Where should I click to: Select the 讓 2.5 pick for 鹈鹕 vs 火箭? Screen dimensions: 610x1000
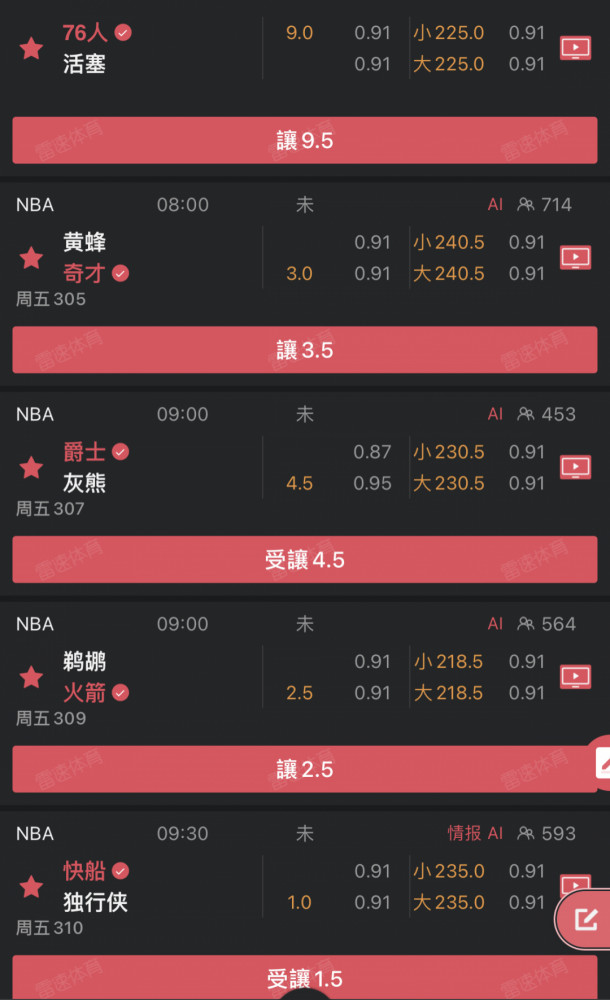pyautogui.click(x=304, y=769)
